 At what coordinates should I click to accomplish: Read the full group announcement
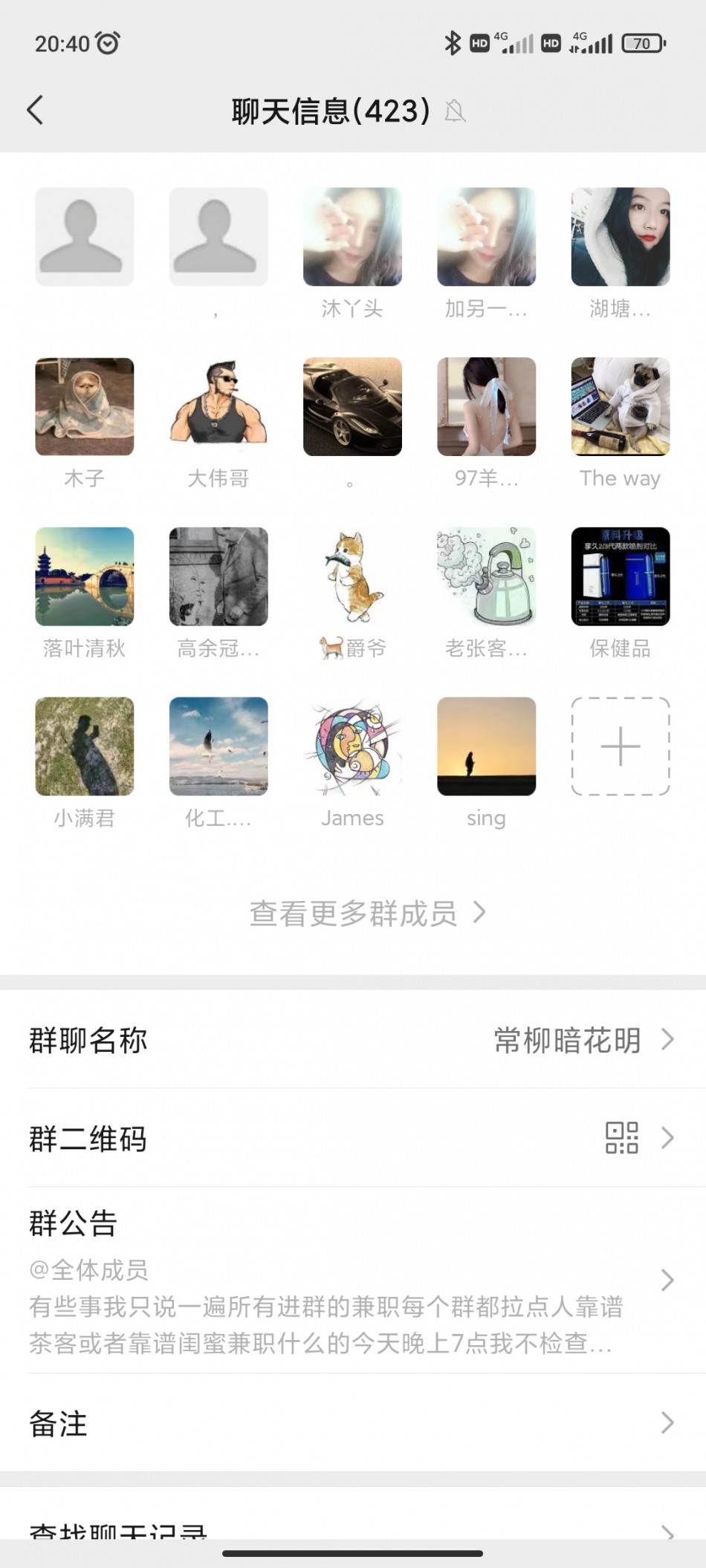tap(352, 1280)
